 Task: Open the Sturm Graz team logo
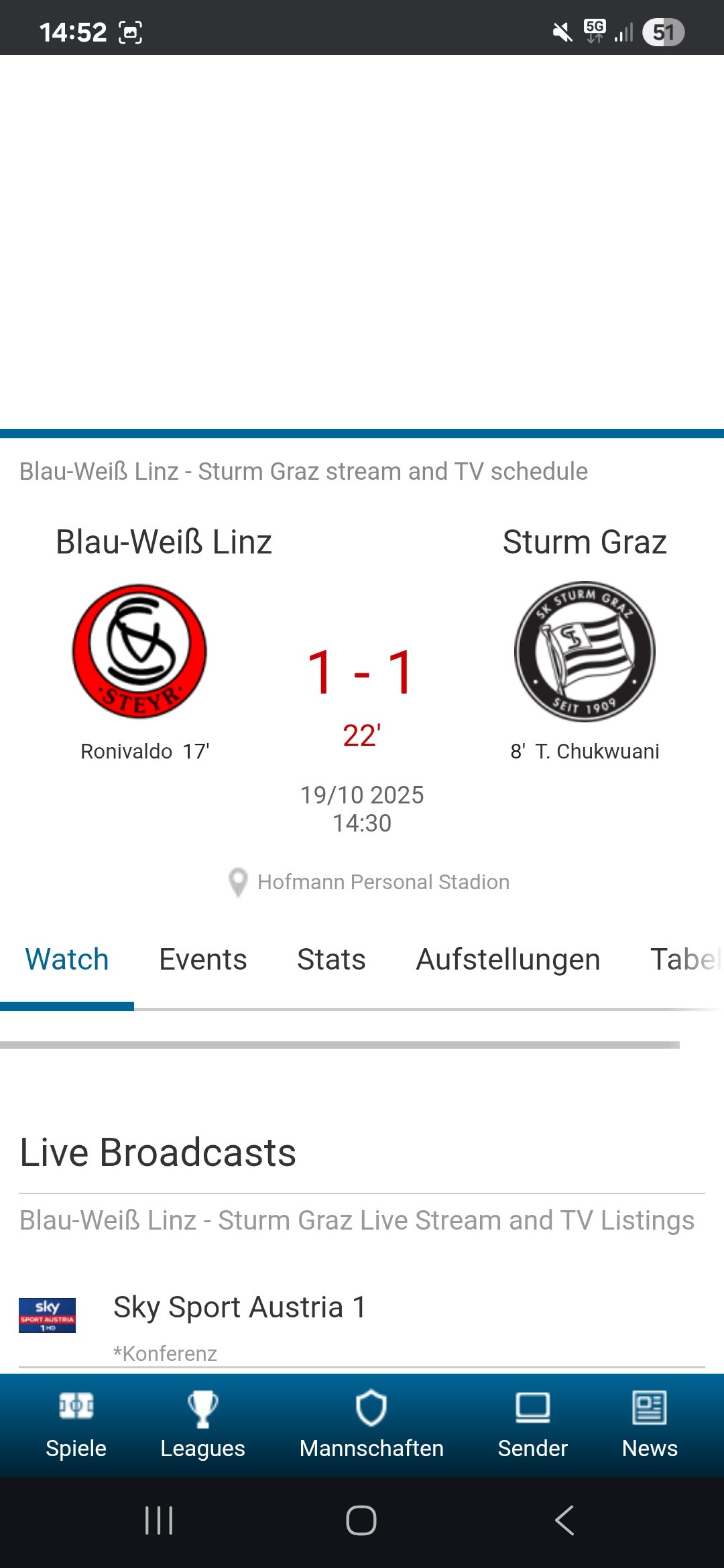(585, 651)
